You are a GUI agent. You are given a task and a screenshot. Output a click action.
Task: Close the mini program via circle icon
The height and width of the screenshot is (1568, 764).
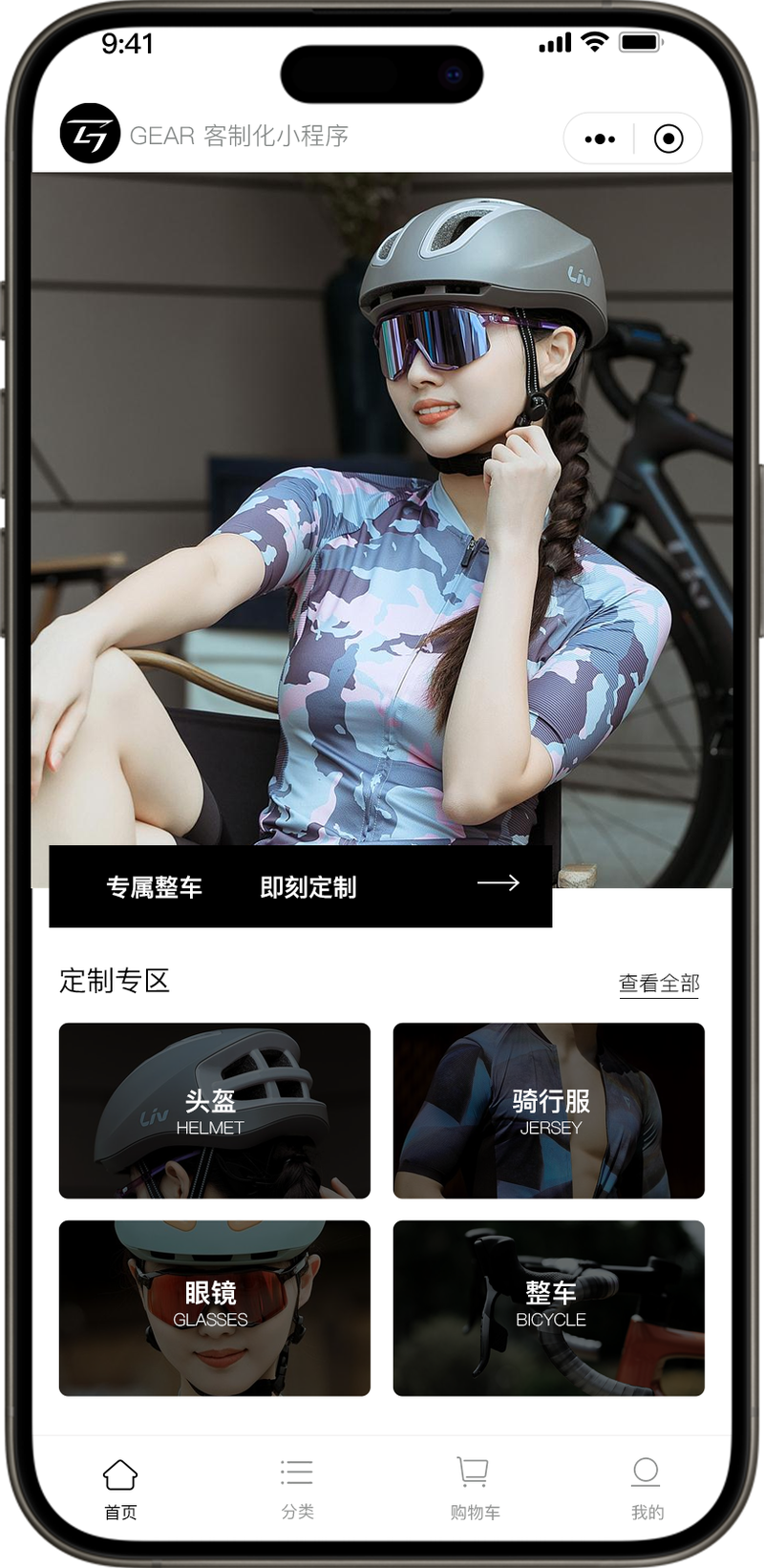[x=668, y=139]
